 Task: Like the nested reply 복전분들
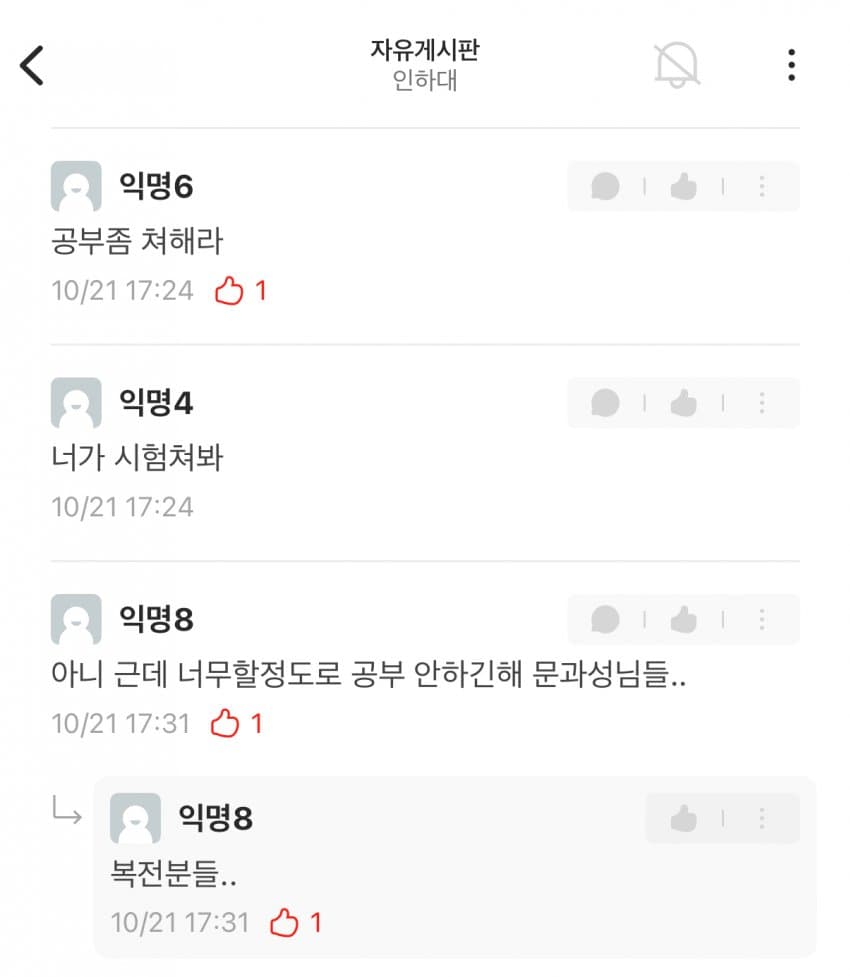684,819
